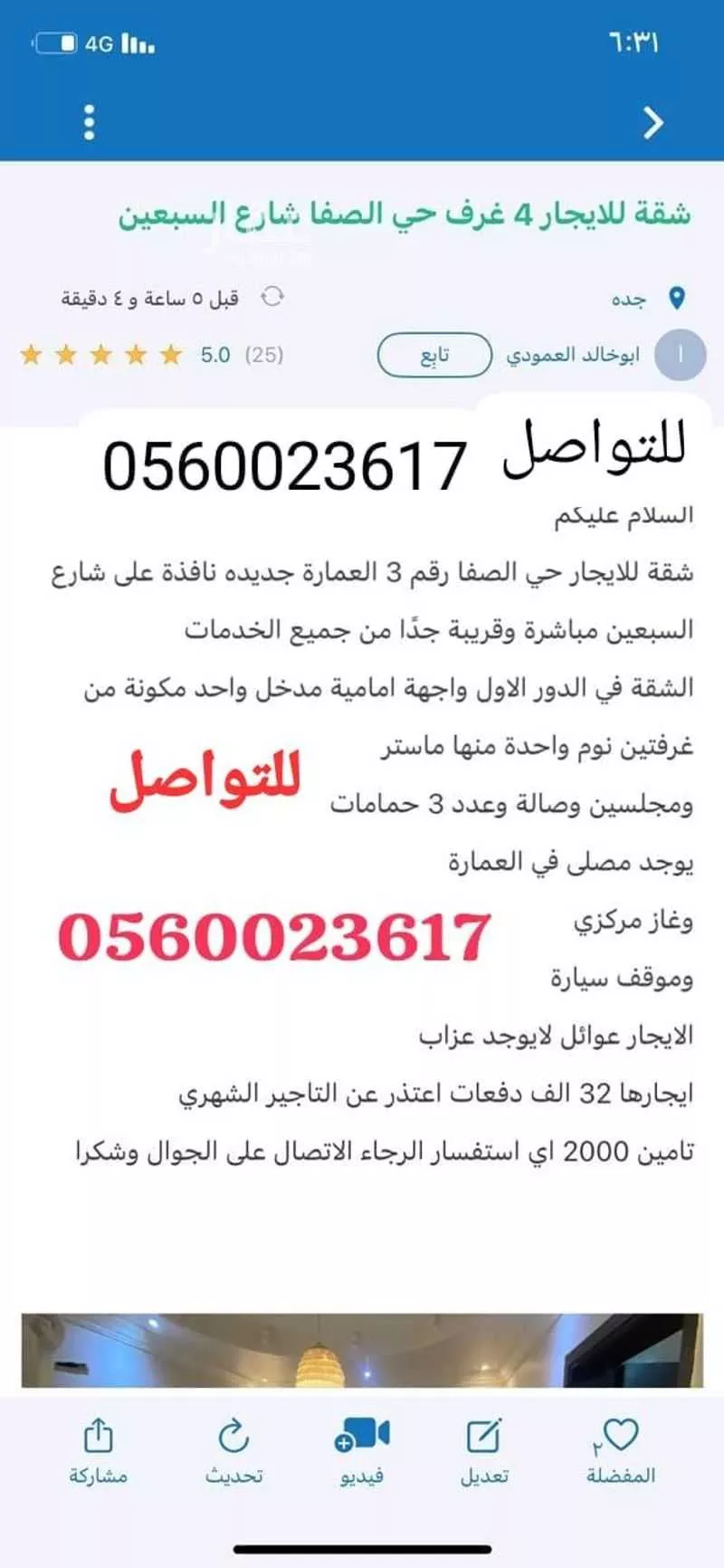Image resolution: width=724 pixels, height=1568 pixels.
Task: Go back using the header arrow
Action: click(653, 122)
